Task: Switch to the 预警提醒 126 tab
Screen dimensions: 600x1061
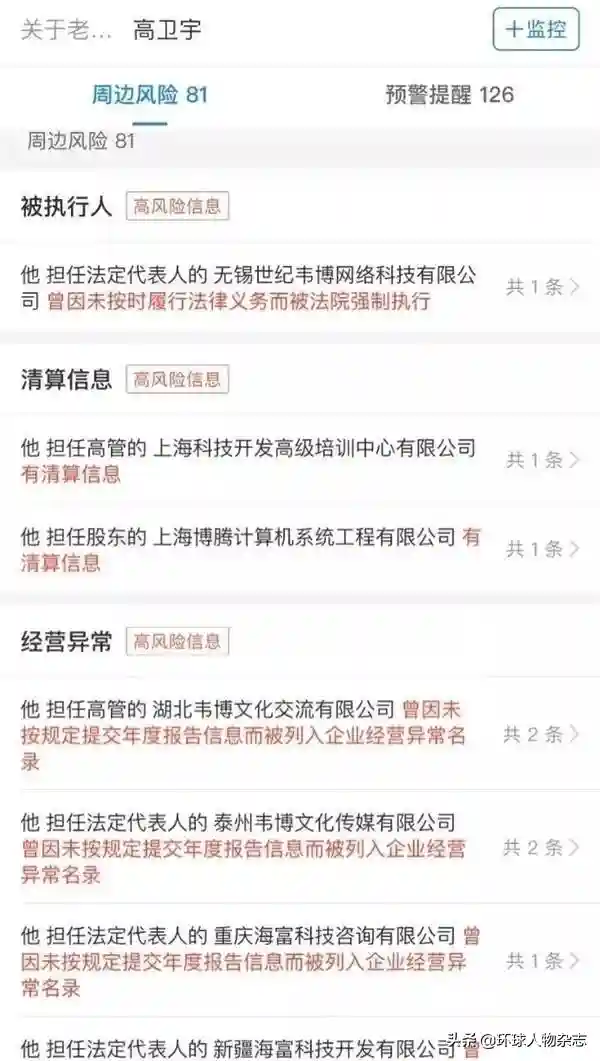Action: pos(449,95)
